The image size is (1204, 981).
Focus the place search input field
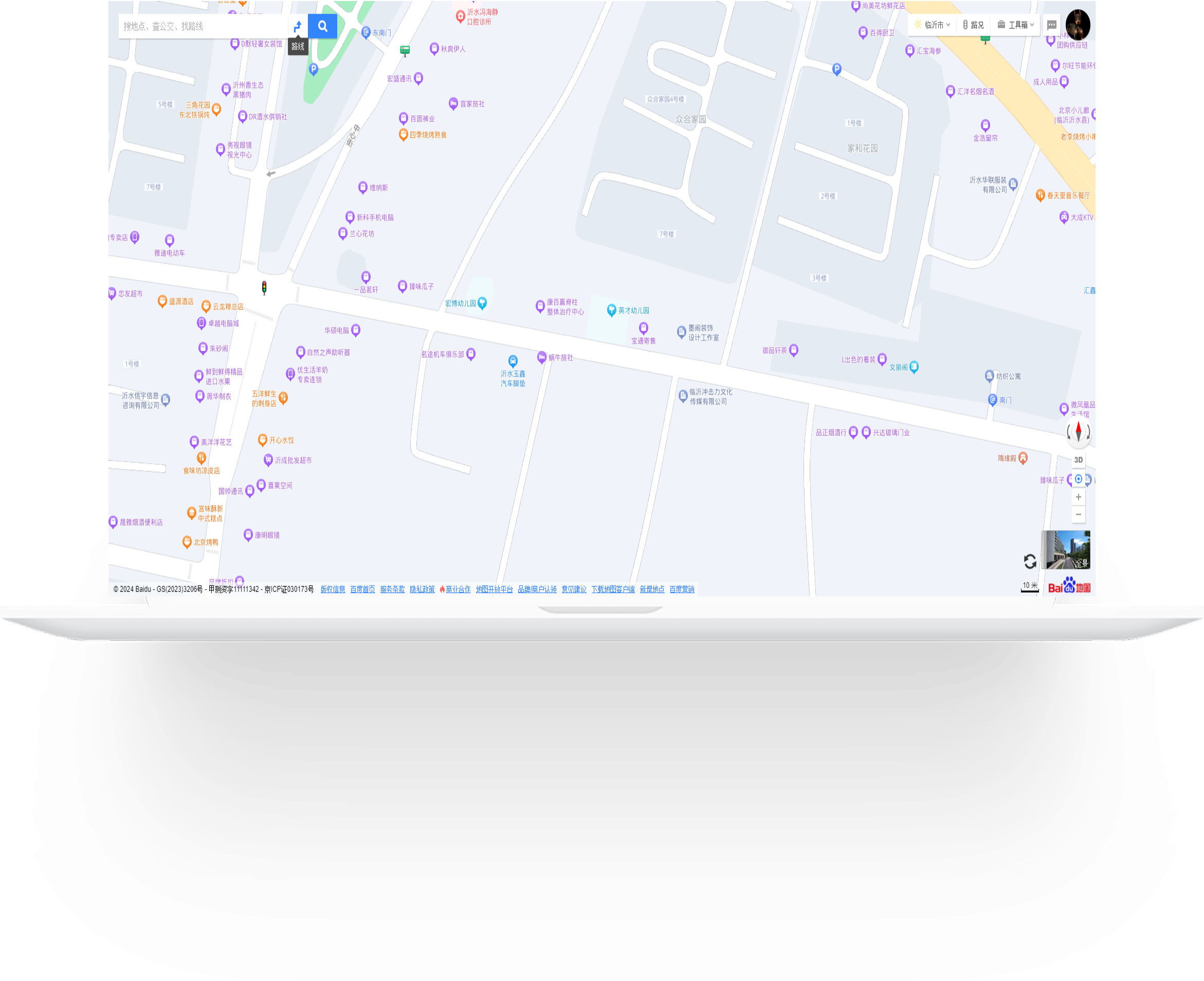pyautogui.click(x=204, y=26)
